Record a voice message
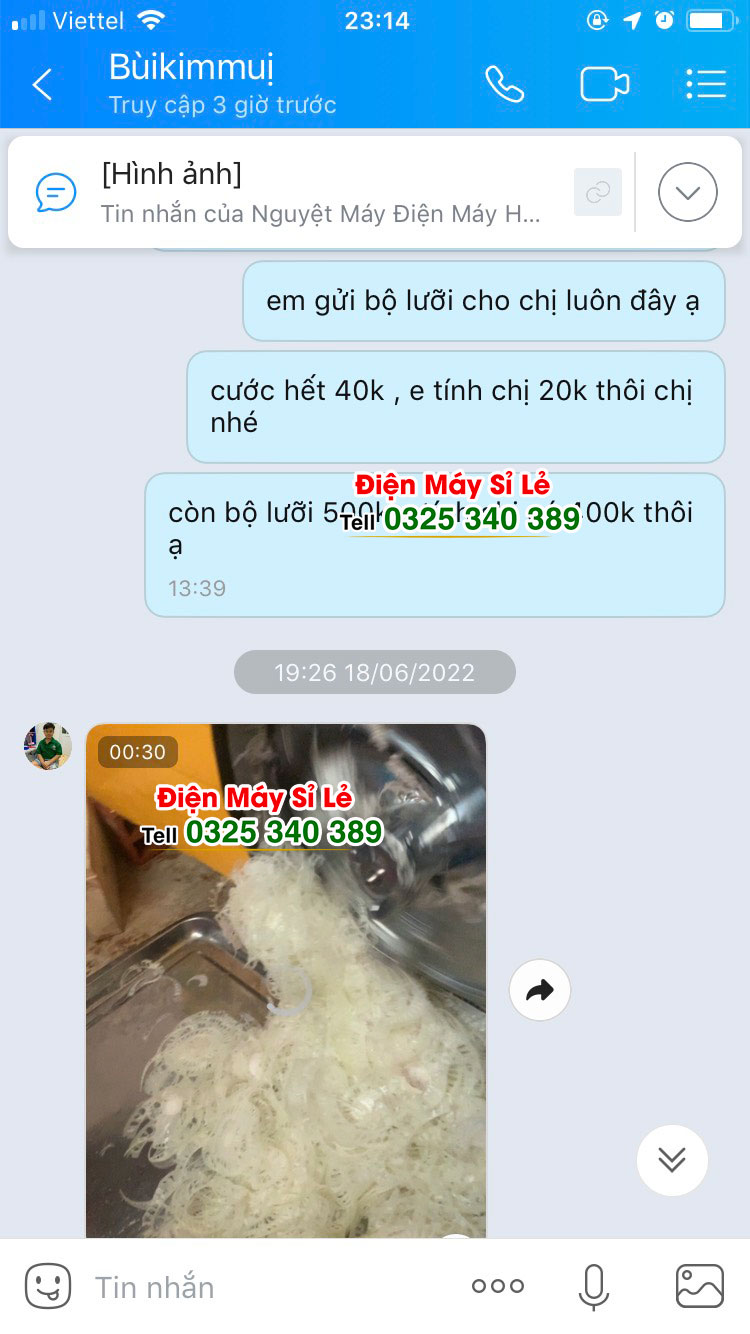 [594, 1287]
